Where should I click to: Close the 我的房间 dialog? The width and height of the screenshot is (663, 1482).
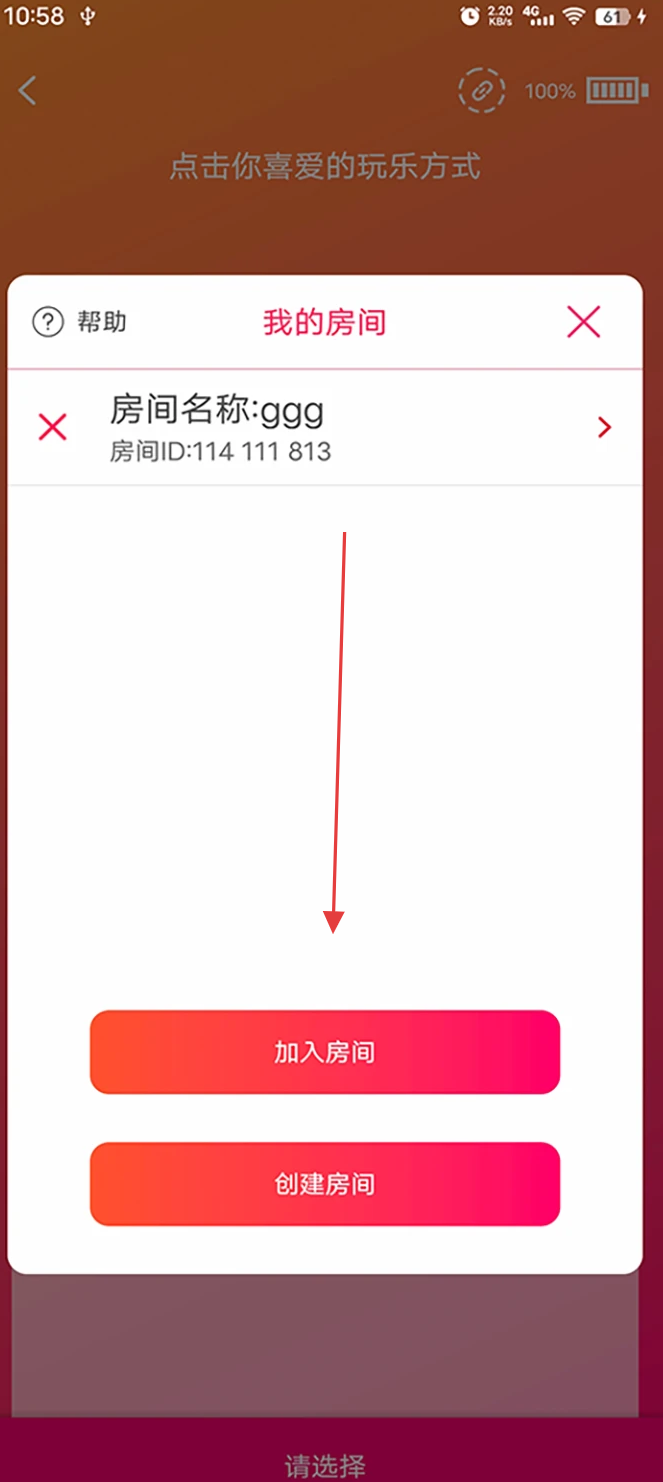click(583, 322)
